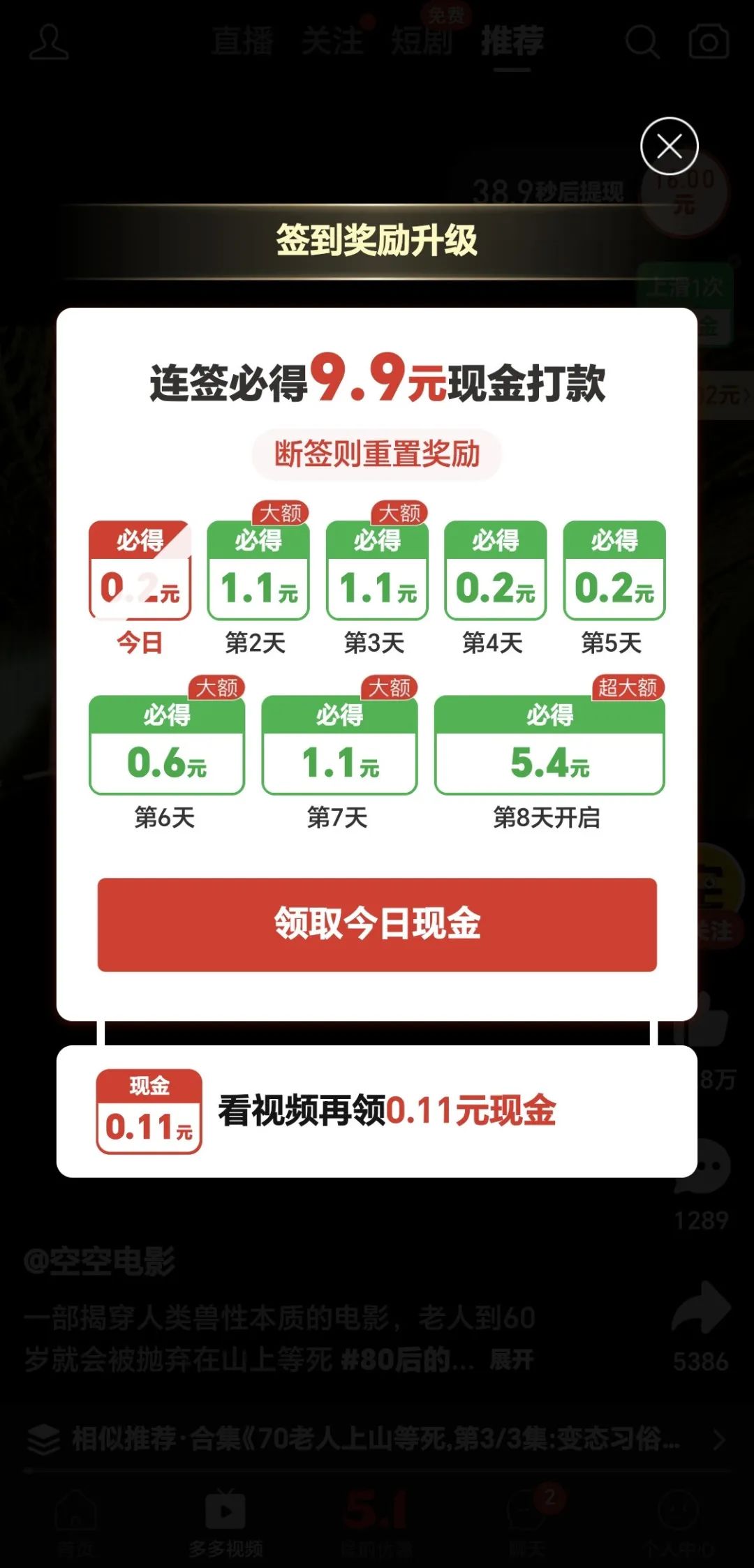The height and width of the screenshot is (1568, 754).
Task: Select today's 0.2元 sign-in reward tile
Action: click(x=140, y=571)
